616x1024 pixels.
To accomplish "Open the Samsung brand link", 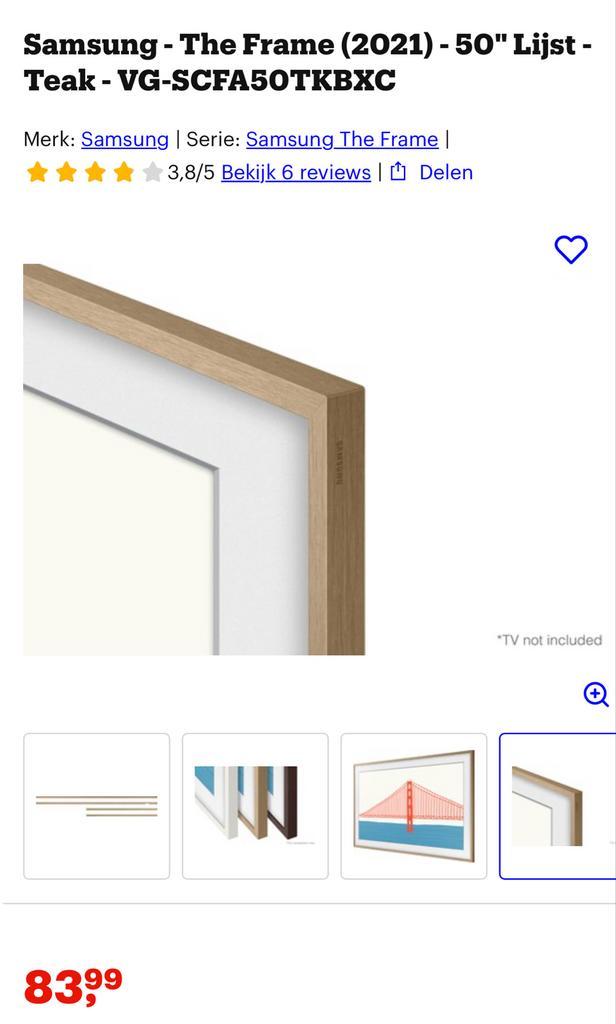I will (x=125, y=139).
